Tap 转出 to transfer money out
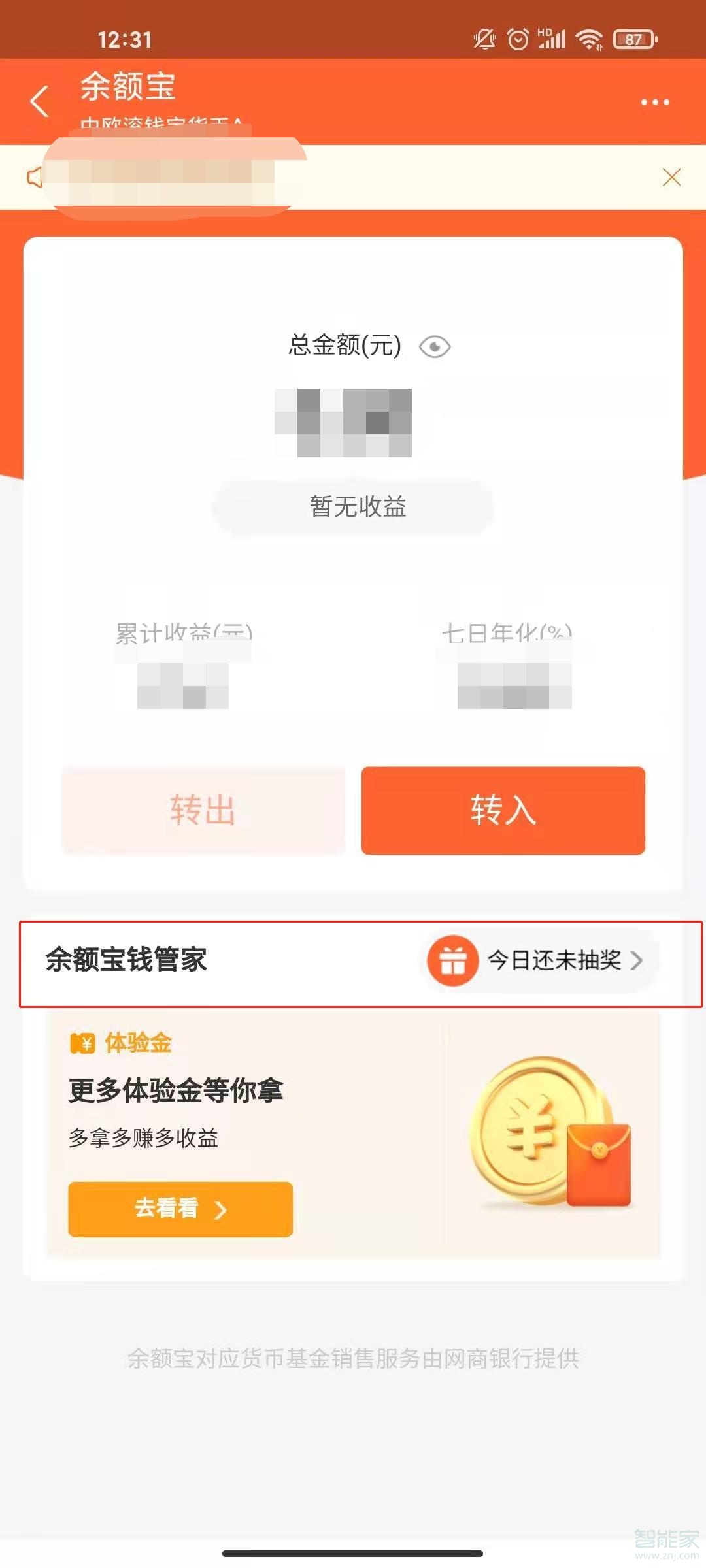 click(x=203, y=810)
